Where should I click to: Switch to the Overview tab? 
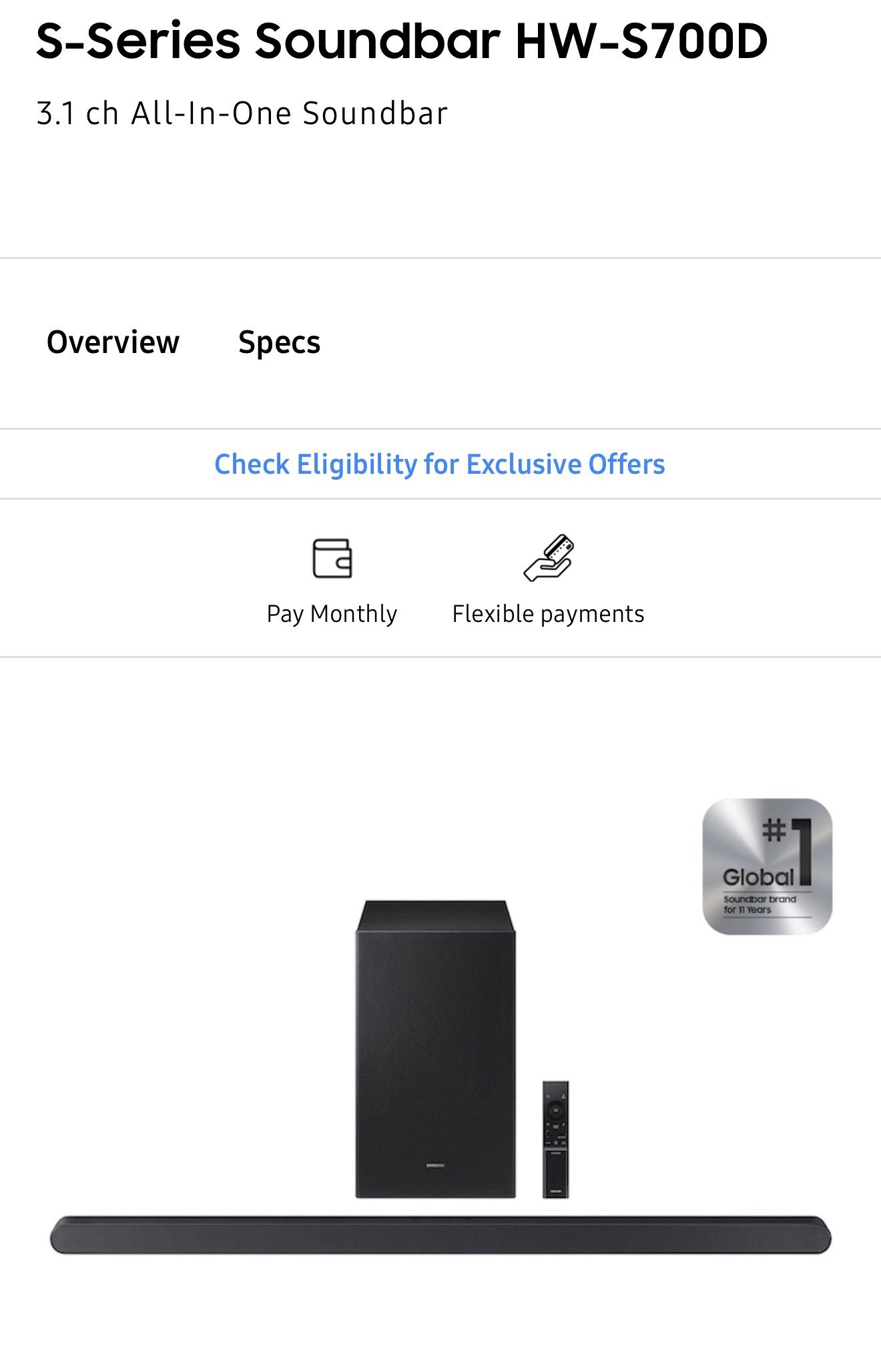113,342
